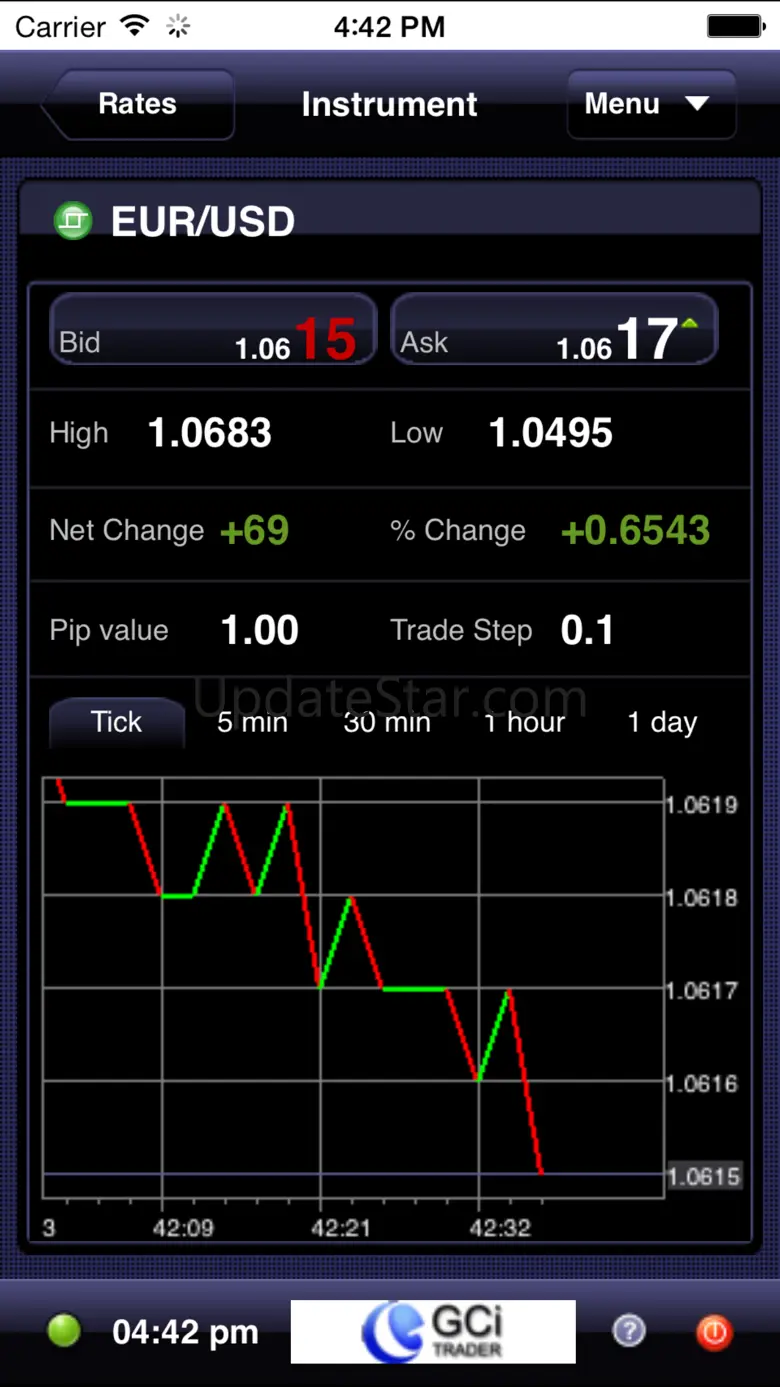
Task: Show the 1 hour chart
Action: click(524, 722)
